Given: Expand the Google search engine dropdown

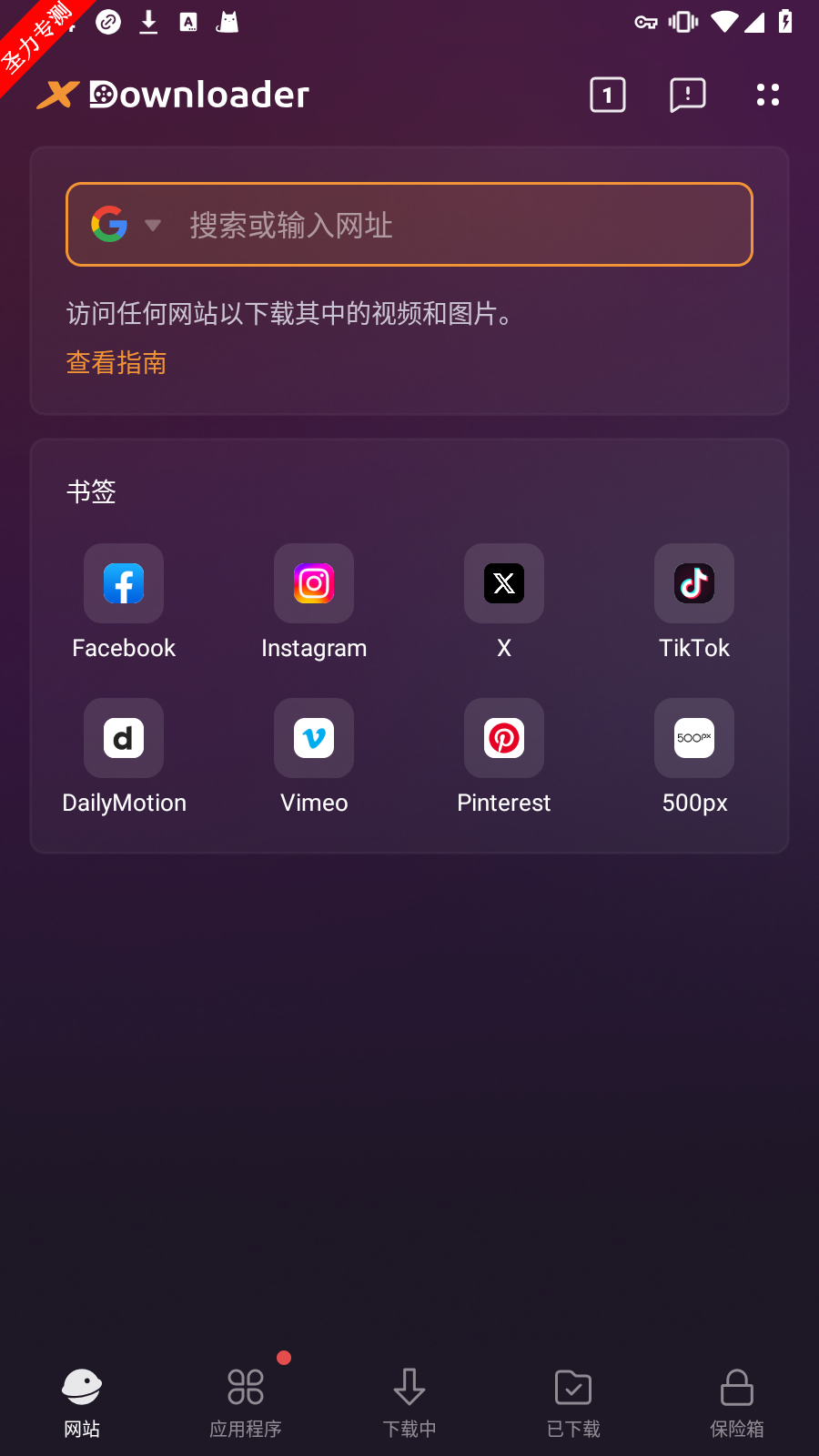Looking at the screenshot, I should coord(126,225).
